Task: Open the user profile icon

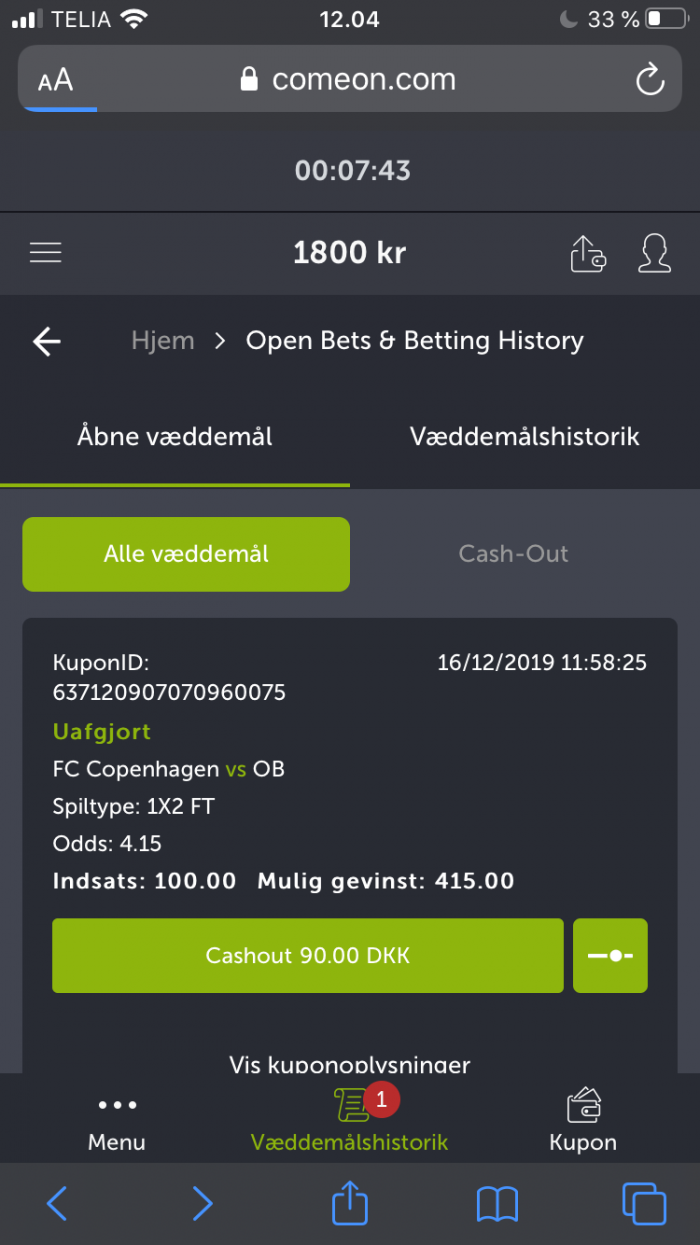Action: (x=654, y=253)
